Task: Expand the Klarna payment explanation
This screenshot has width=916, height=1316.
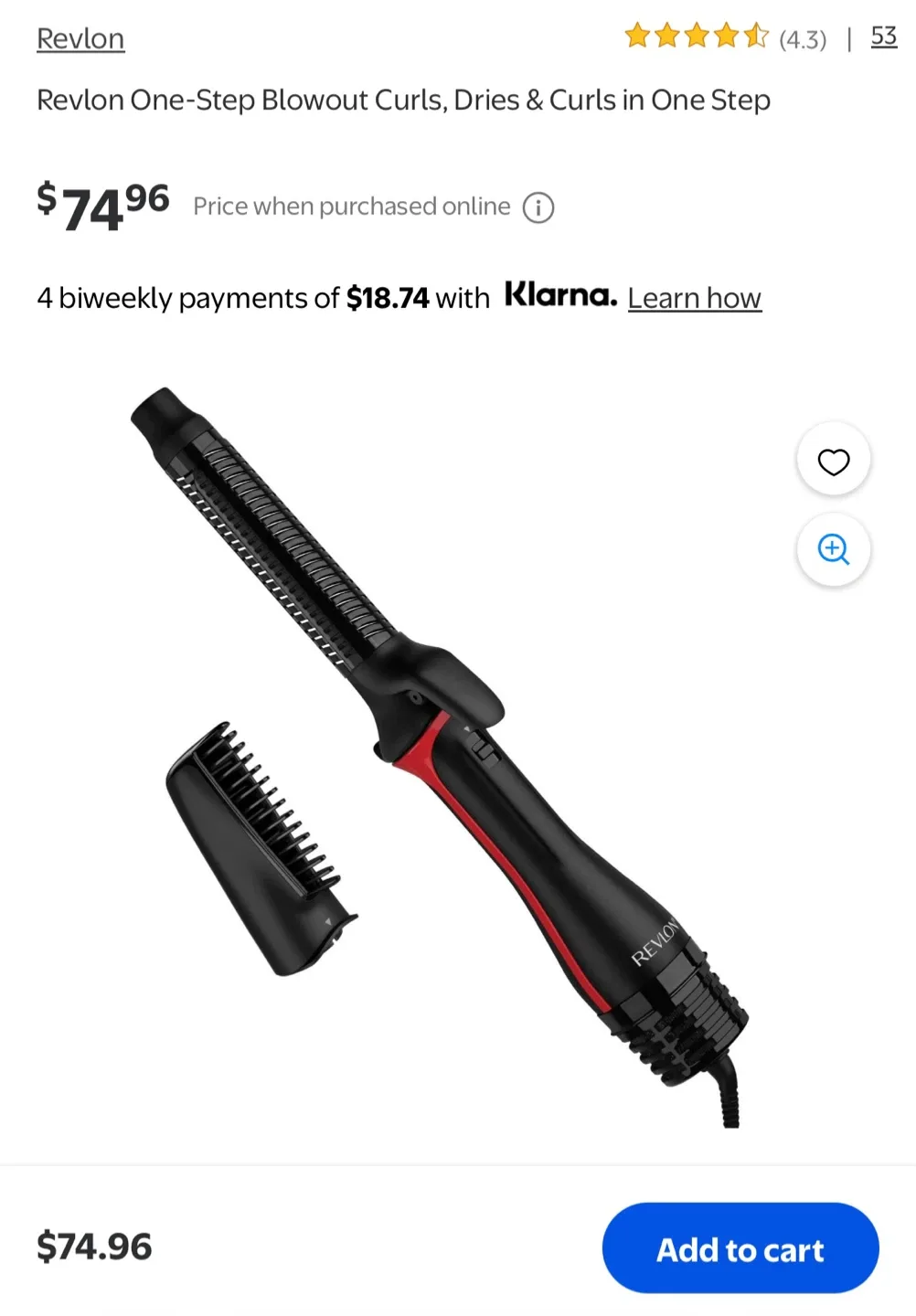Action: pos(694,298)
